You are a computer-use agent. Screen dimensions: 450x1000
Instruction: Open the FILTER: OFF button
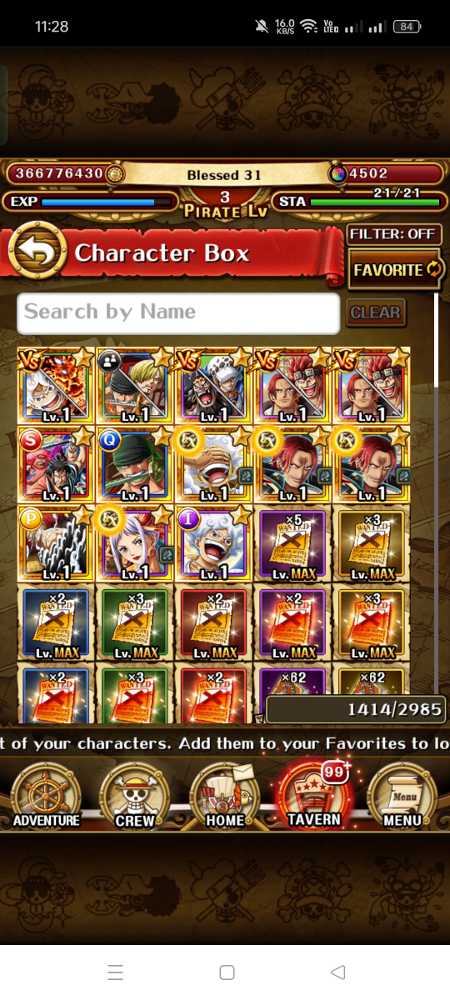pyautogui.click(x=395, y=234)
